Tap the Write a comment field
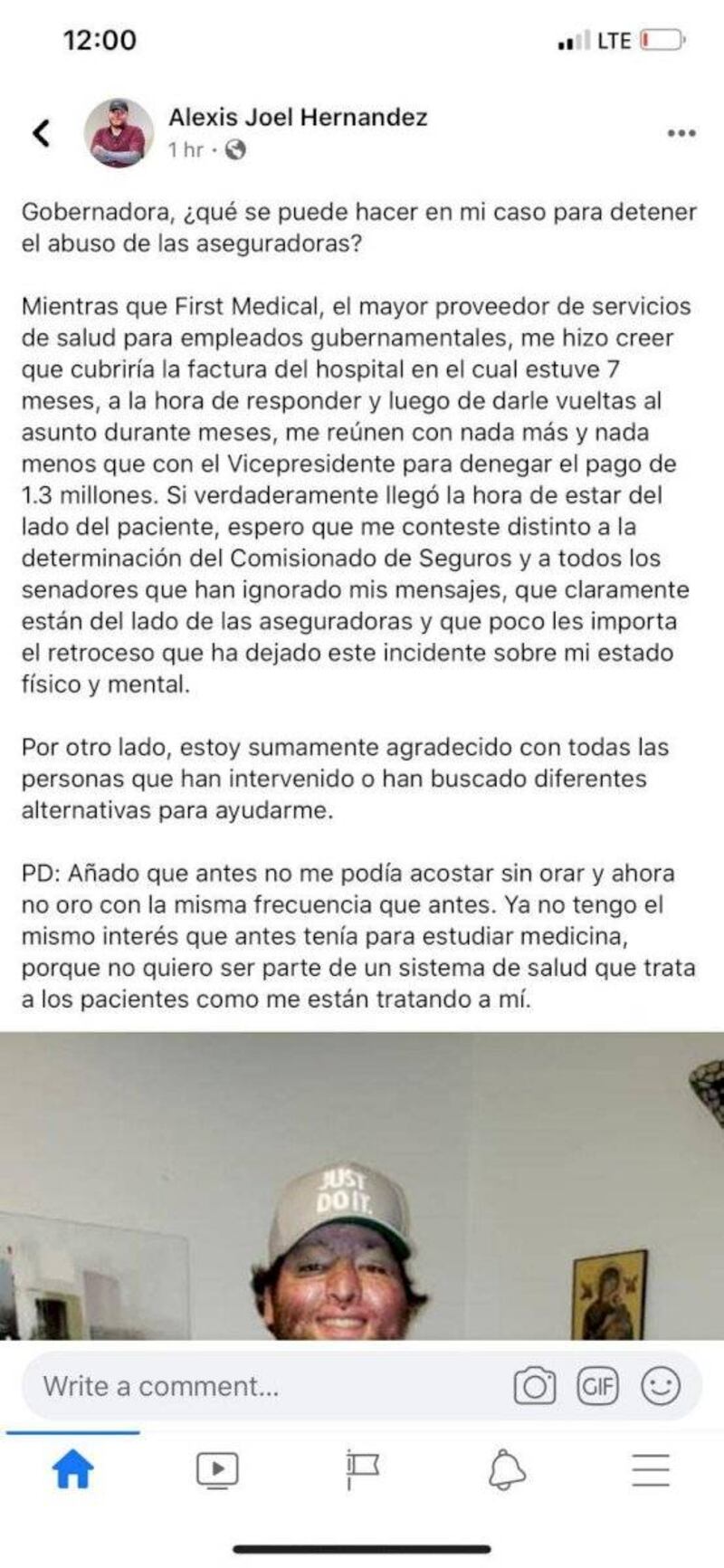The width and height of the screenshot is (724, 1568). pyautogui.click(x=262, y=1386)
